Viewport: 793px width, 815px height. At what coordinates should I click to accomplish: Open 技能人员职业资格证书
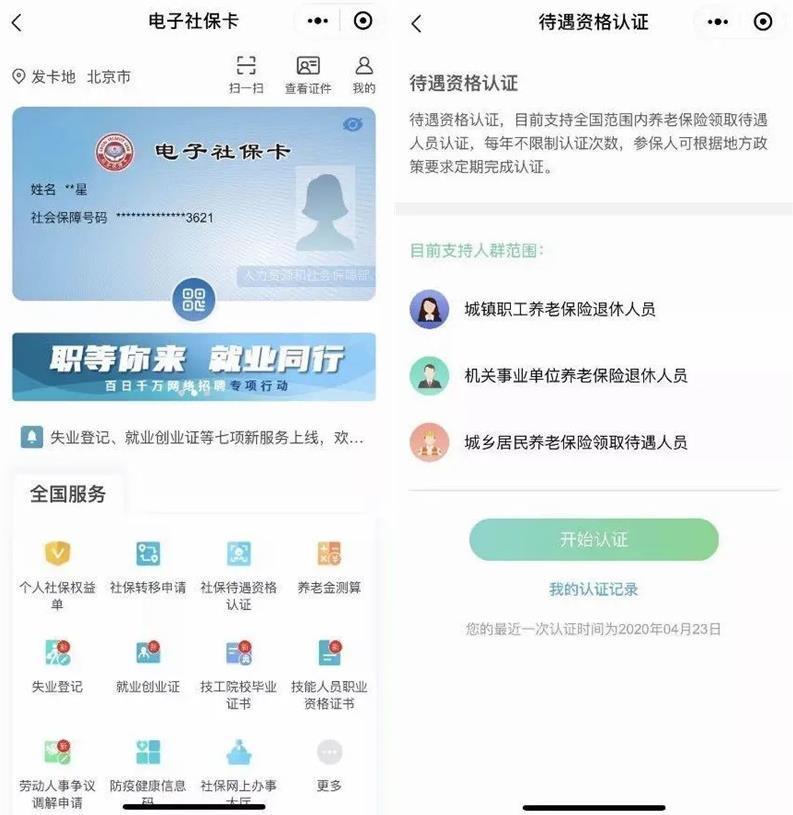pos(329,672)
